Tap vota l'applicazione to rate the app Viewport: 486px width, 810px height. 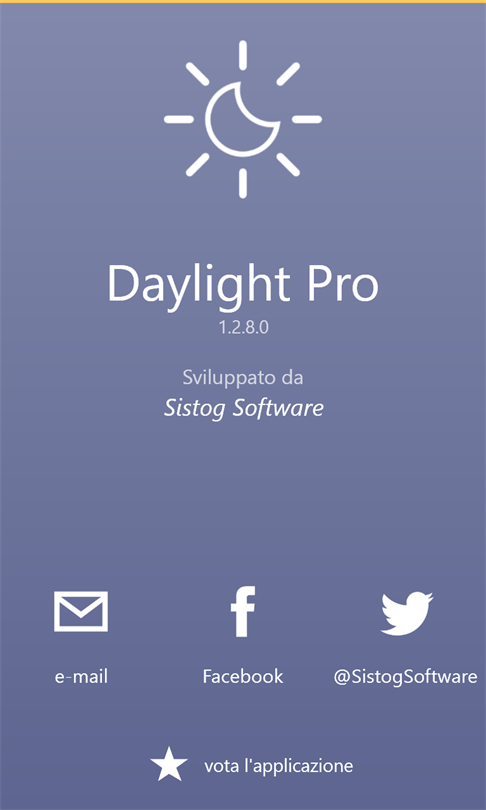pyautogui.click(x=252, y=766)
